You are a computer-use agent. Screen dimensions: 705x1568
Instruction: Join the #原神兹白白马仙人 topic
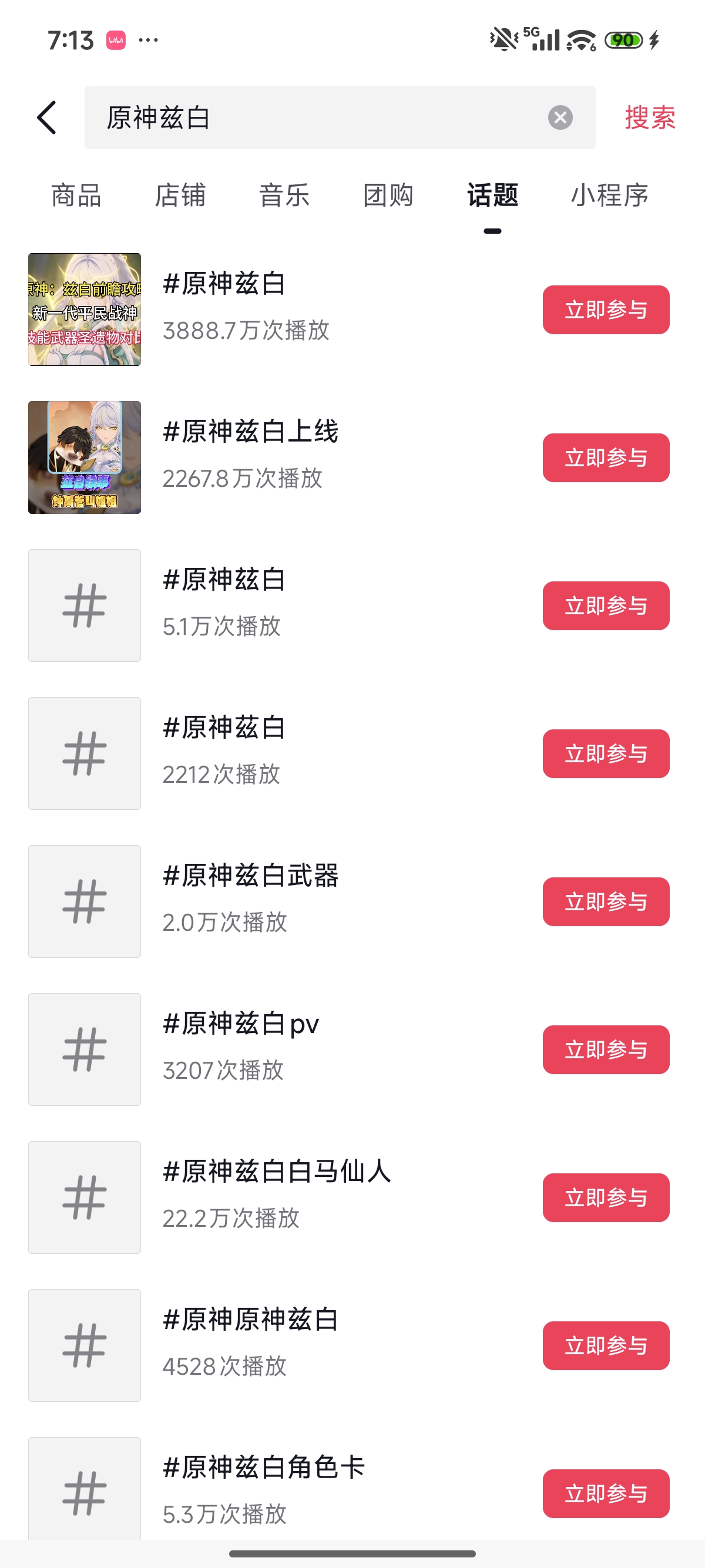pyautogui.click(x=606, y=1197)
